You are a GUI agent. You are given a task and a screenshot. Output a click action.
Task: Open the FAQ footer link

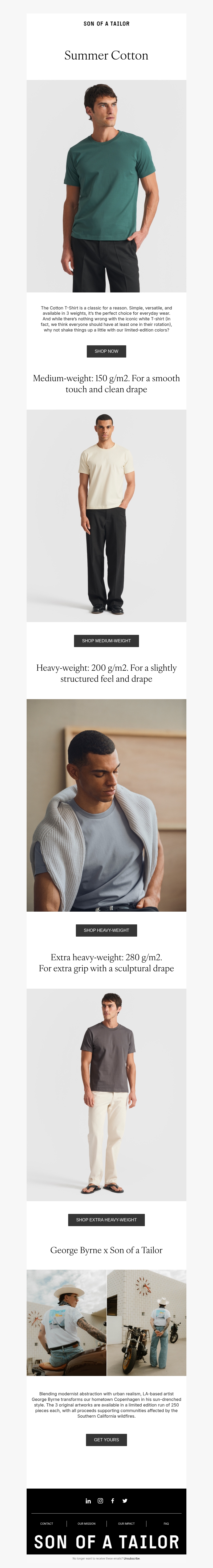coord(166,1524)
